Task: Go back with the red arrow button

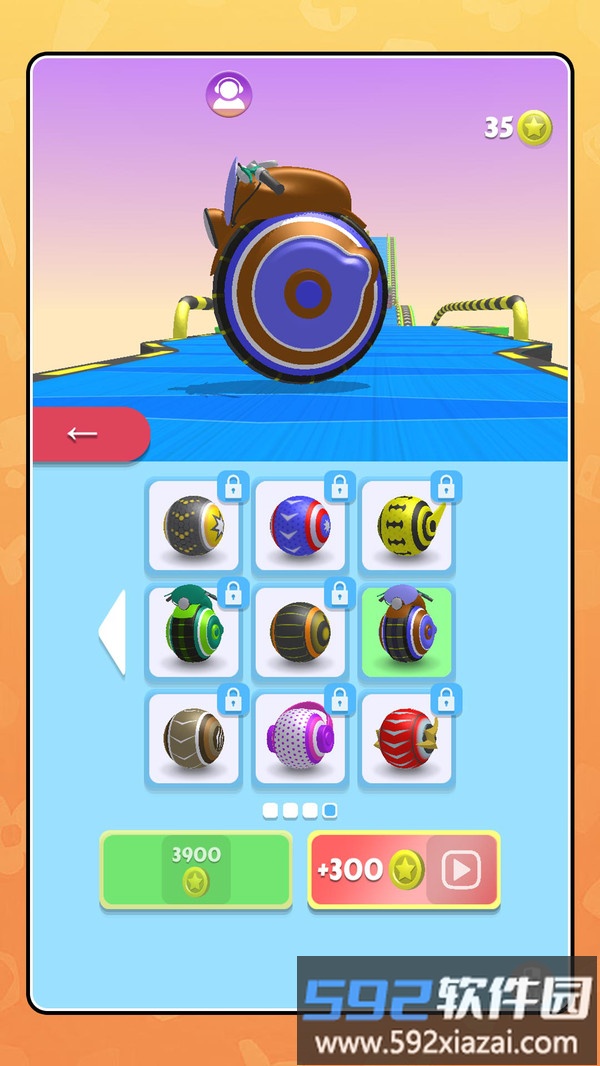Action: pyautogui.click(x=88, y=434)
